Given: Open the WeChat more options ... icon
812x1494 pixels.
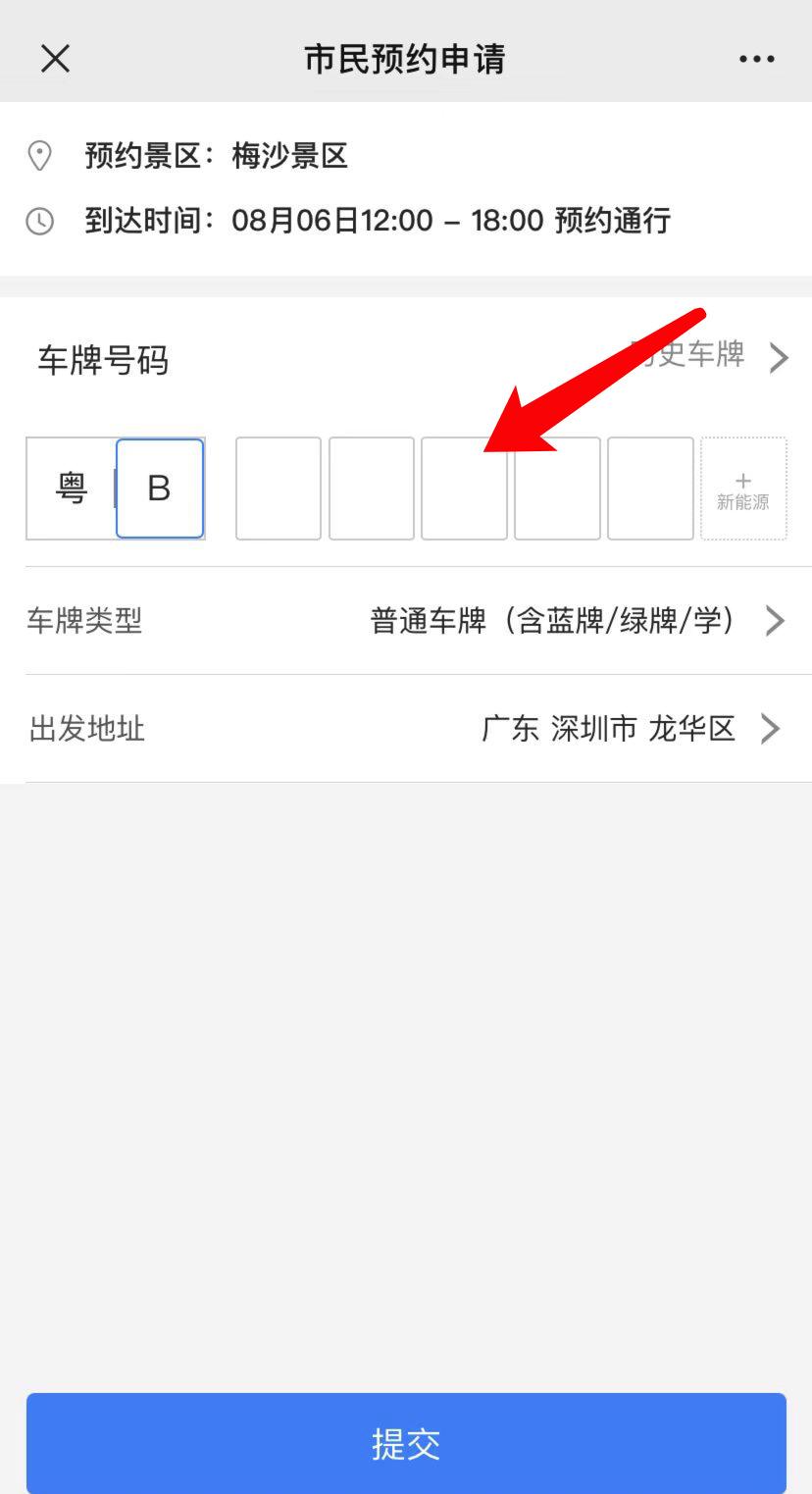Looking at the screenshot, I should pos(755,58).
